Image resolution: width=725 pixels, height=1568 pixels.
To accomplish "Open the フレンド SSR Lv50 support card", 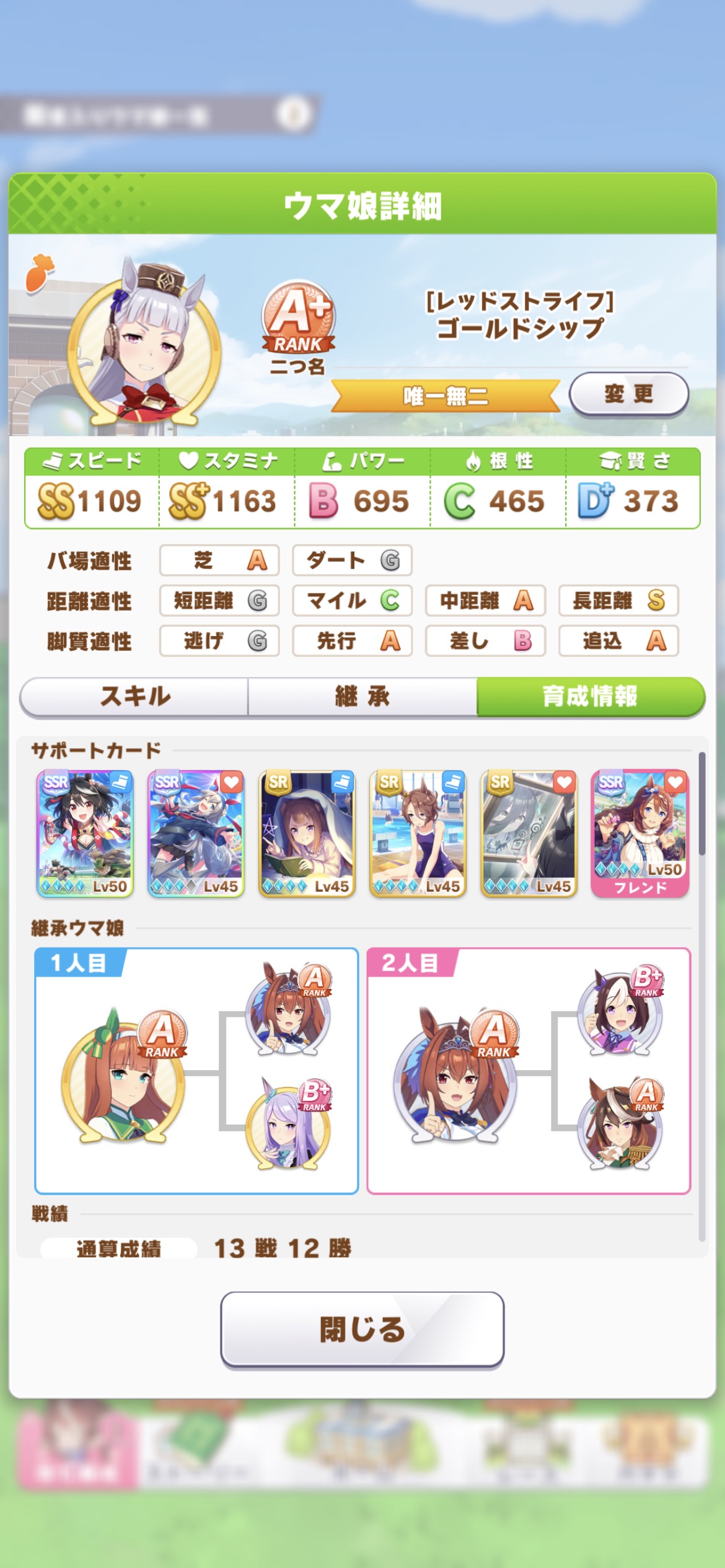I will [639, 834].
